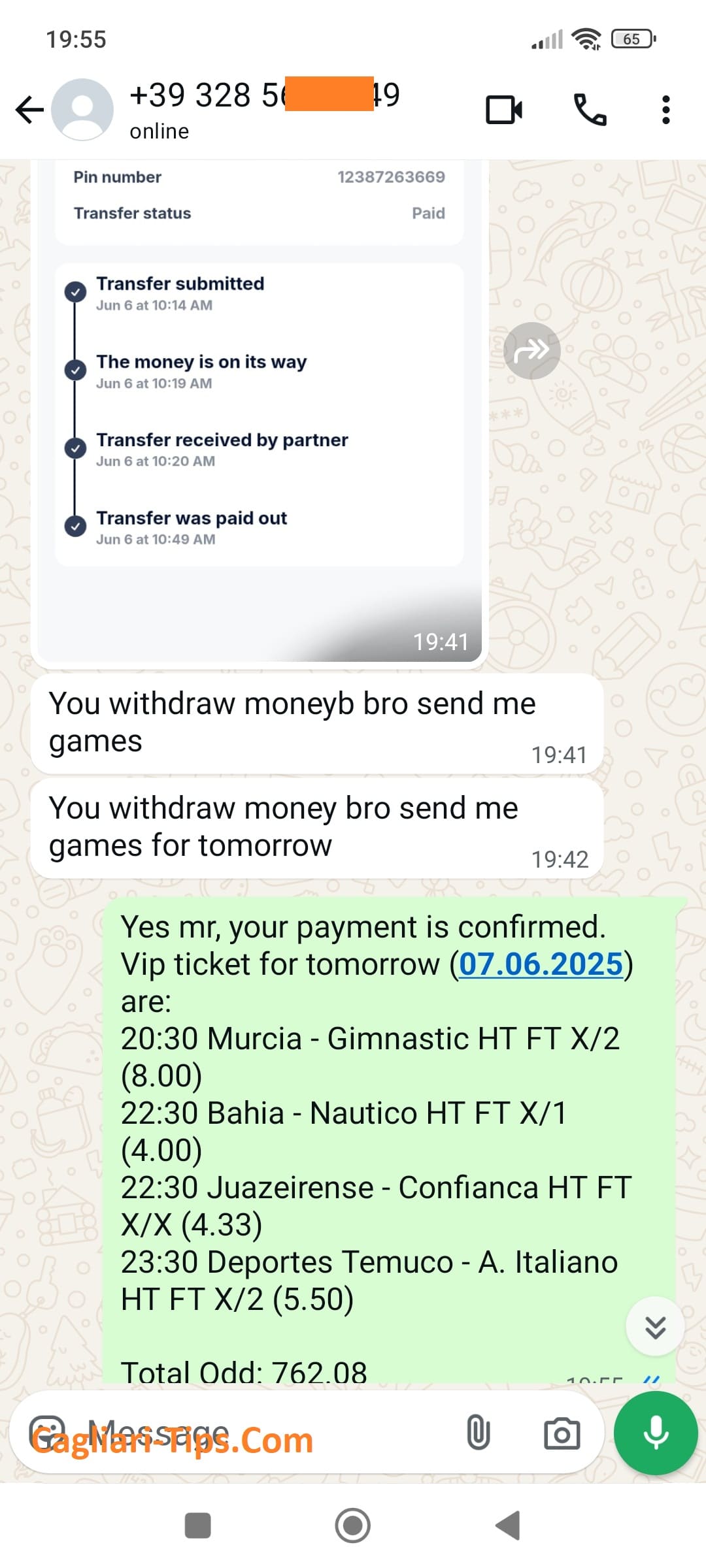Jump to the latest messages
Image resolution: width=706 pixels, height=1568 pixels.
pos(655,1327)
